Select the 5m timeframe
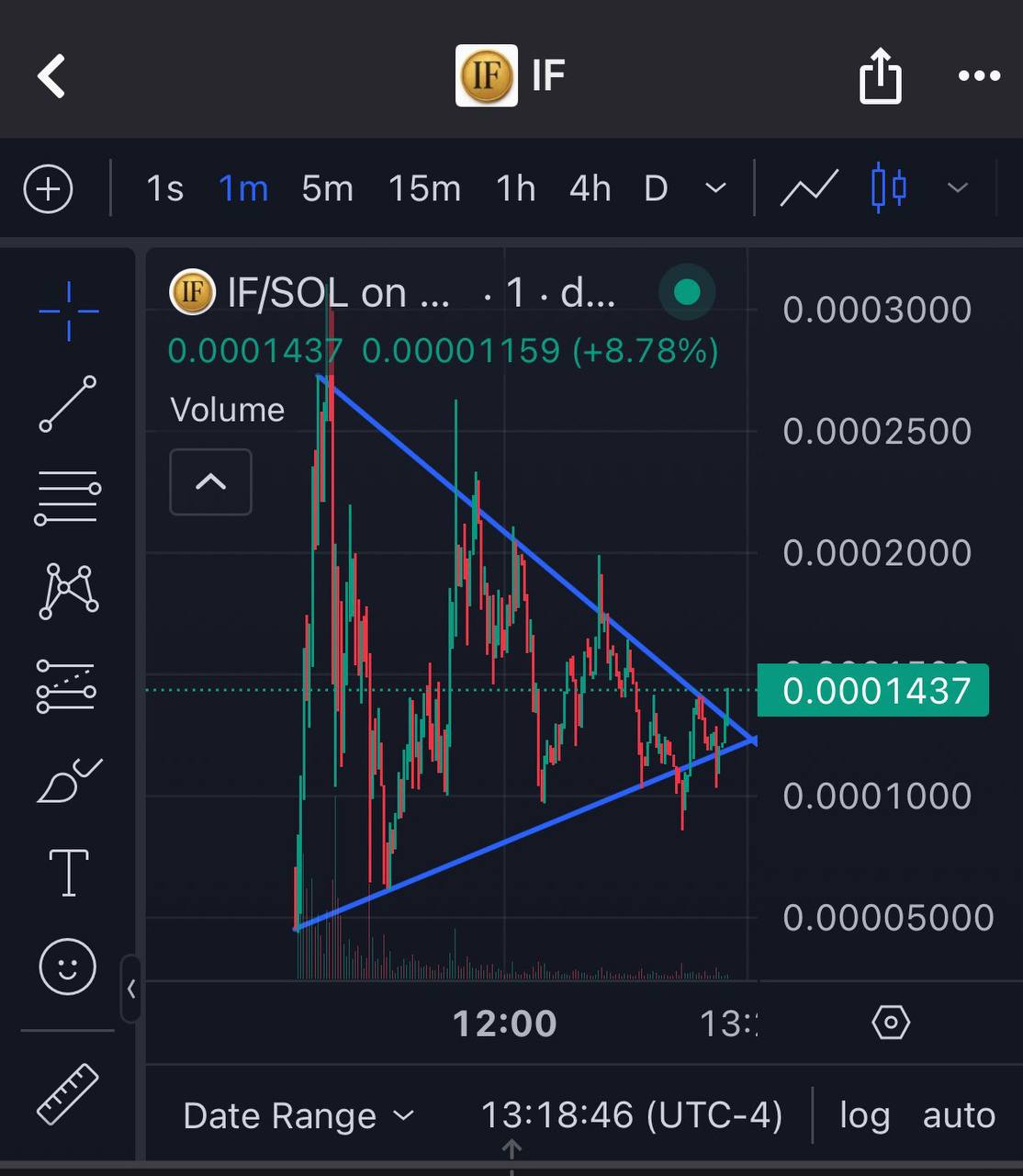The image size is (1023, 1176). pyautogui.click(x=327, y=189)
